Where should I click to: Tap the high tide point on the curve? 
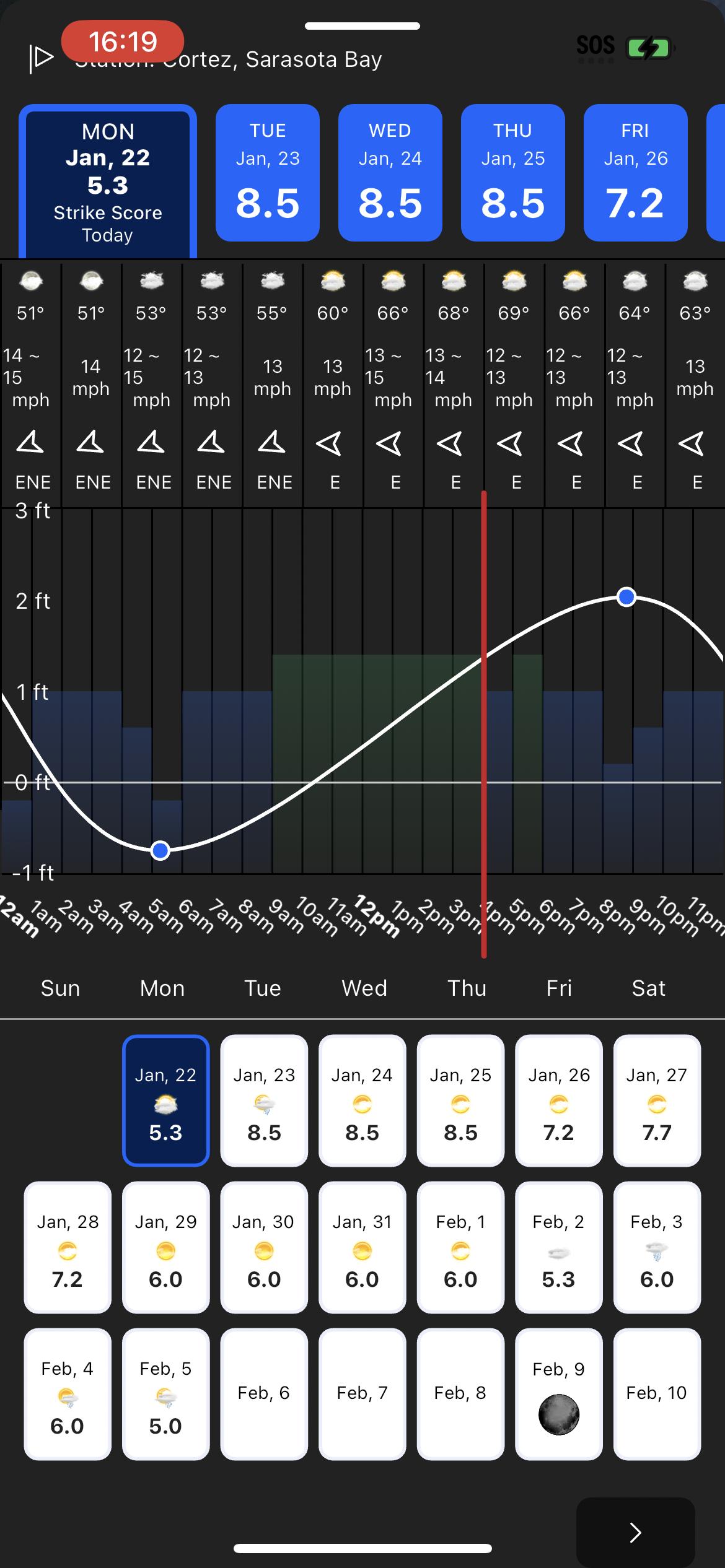[x=627, y=597]
